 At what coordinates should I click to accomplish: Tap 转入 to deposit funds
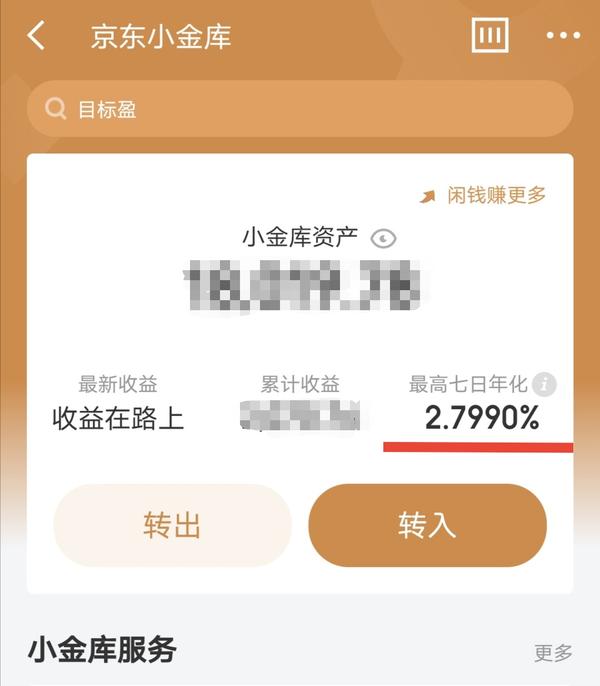pos(427,526)
